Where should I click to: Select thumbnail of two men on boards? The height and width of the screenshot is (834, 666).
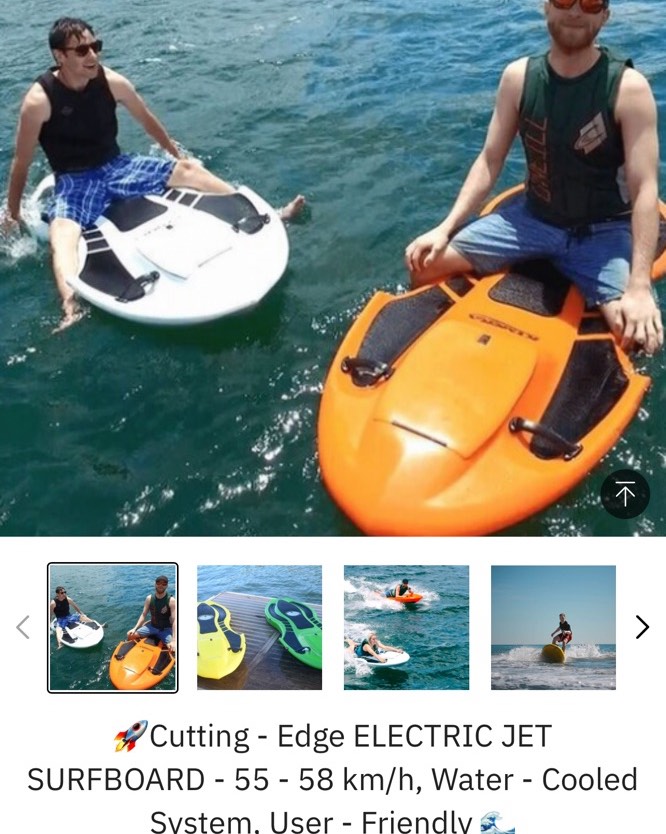coord(113,628)
